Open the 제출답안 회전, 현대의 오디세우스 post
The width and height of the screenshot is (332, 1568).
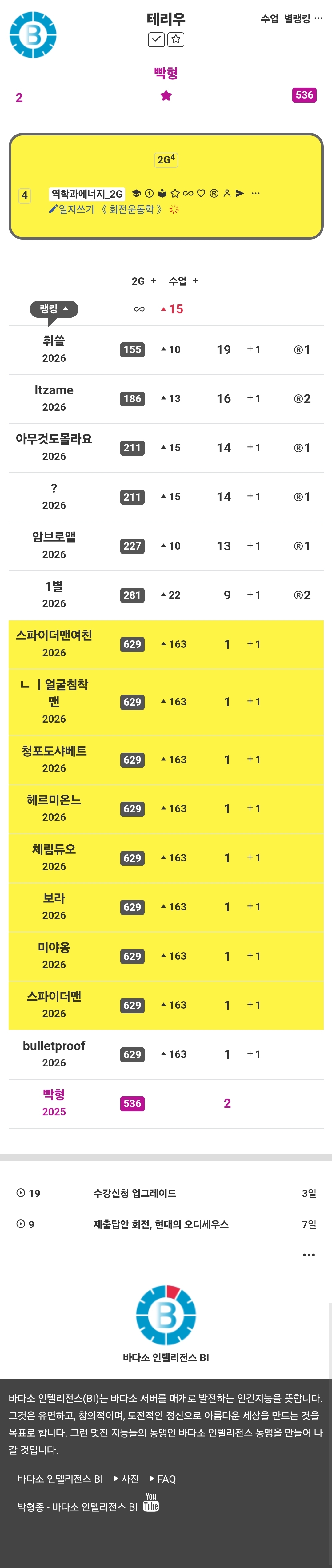tap(161, 1224)
